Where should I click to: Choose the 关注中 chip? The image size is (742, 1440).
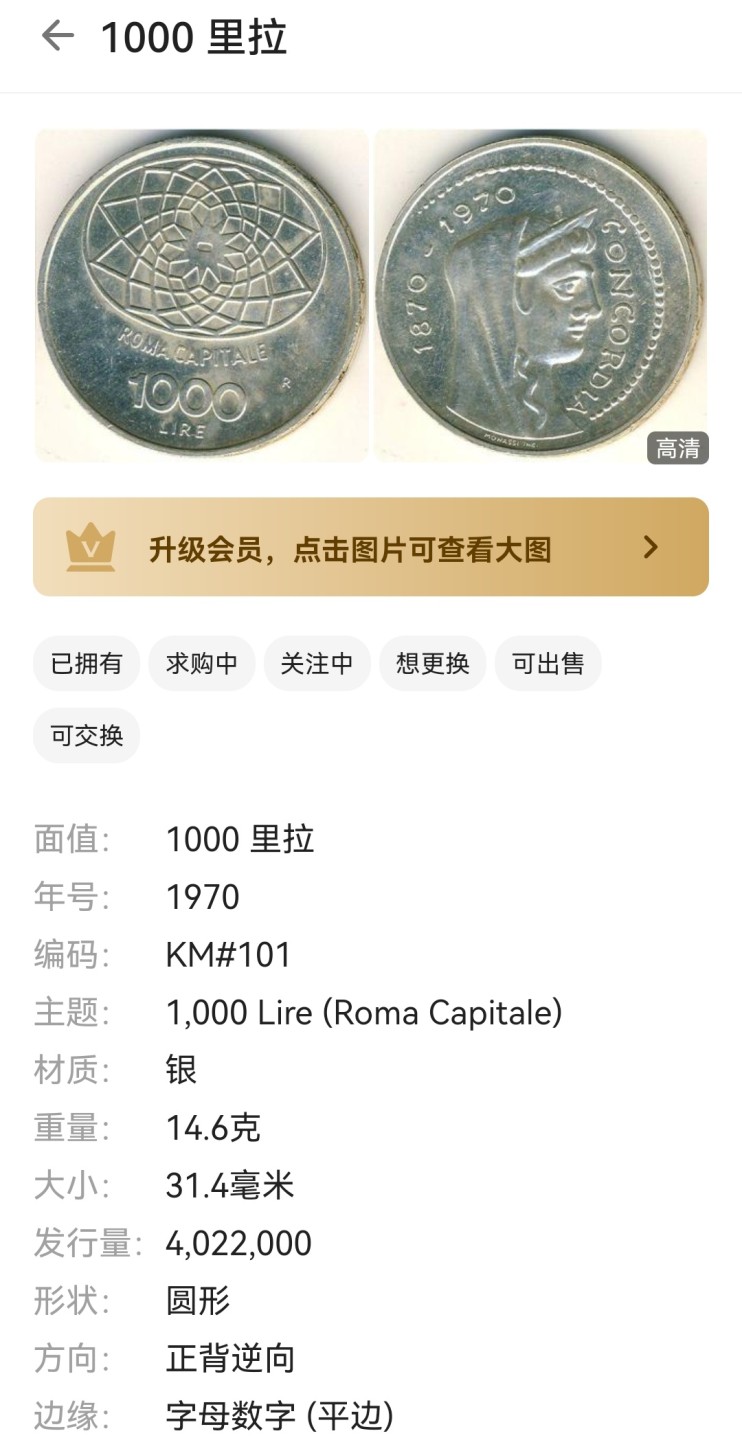coord(317,663)
